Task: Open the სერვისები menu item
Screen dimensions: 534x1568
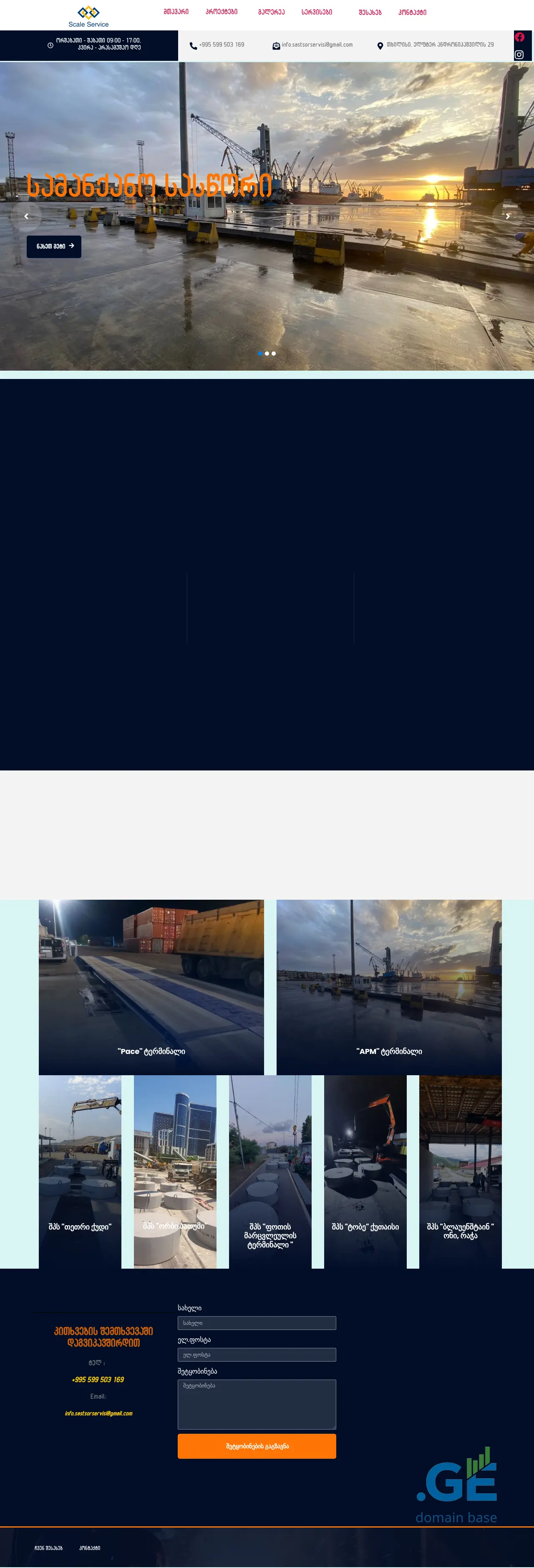Action: click(317, 12)
